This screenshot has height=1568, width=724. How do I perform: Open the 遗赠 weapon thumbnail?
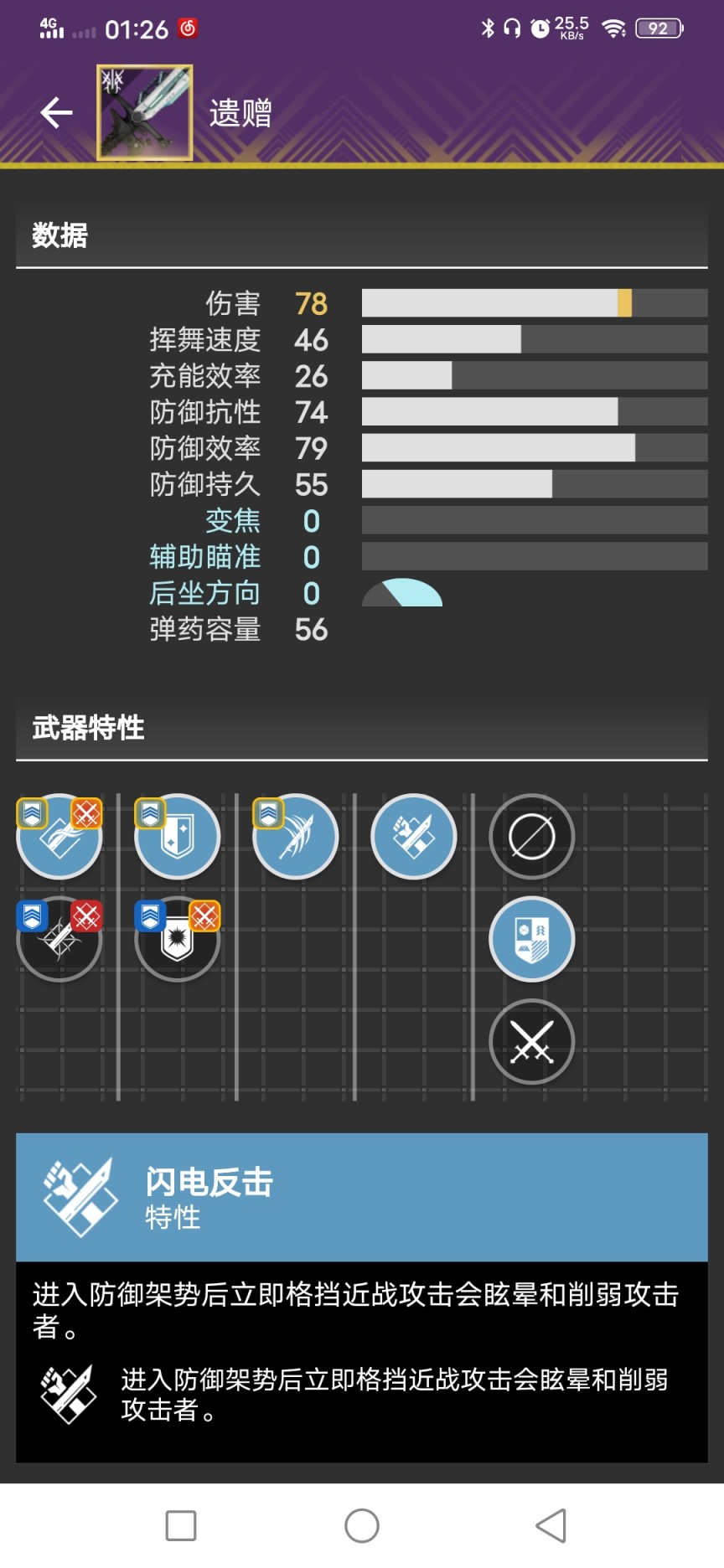click(145, 112)
